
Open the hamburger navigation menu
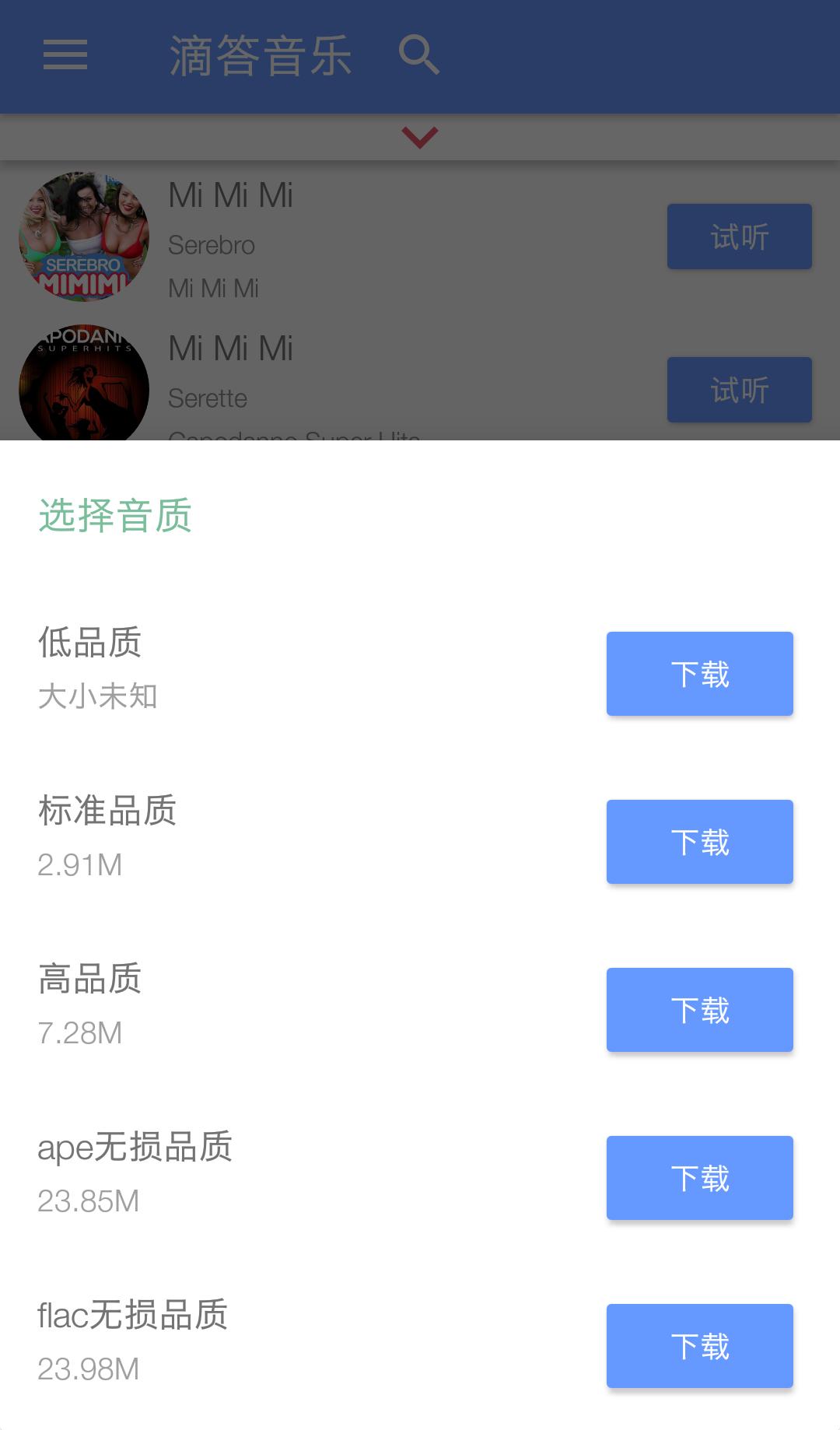[65, 55]
